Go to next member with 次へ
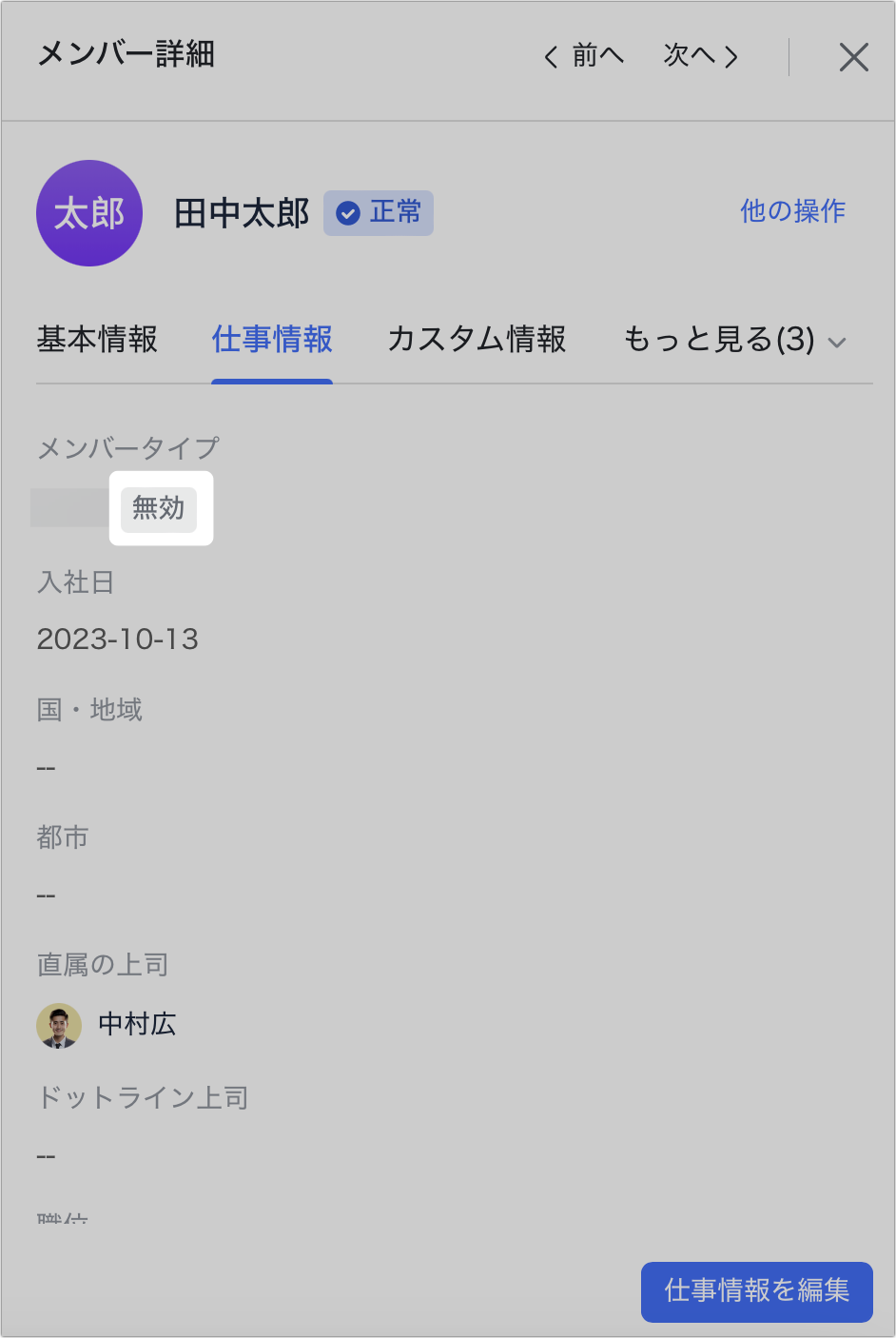The height and width of the screenshot is (1338, 896). 701,56
